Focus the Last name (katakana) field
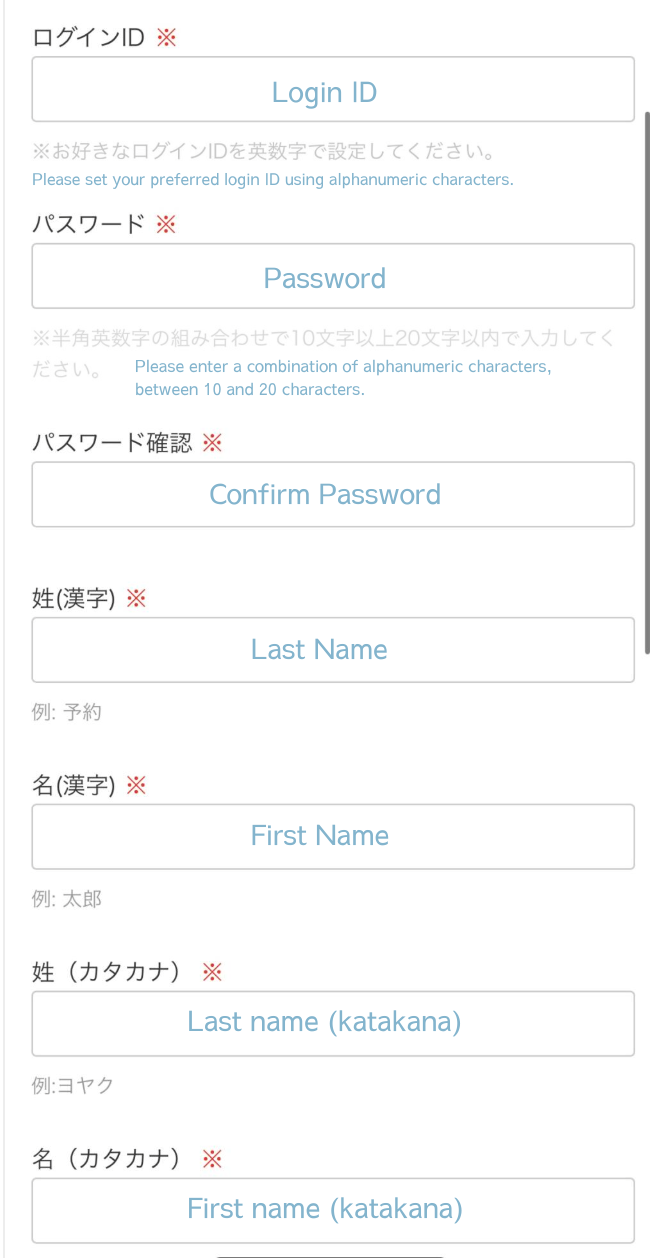Screen dimensions: 650x1258 click(333, 1023)
